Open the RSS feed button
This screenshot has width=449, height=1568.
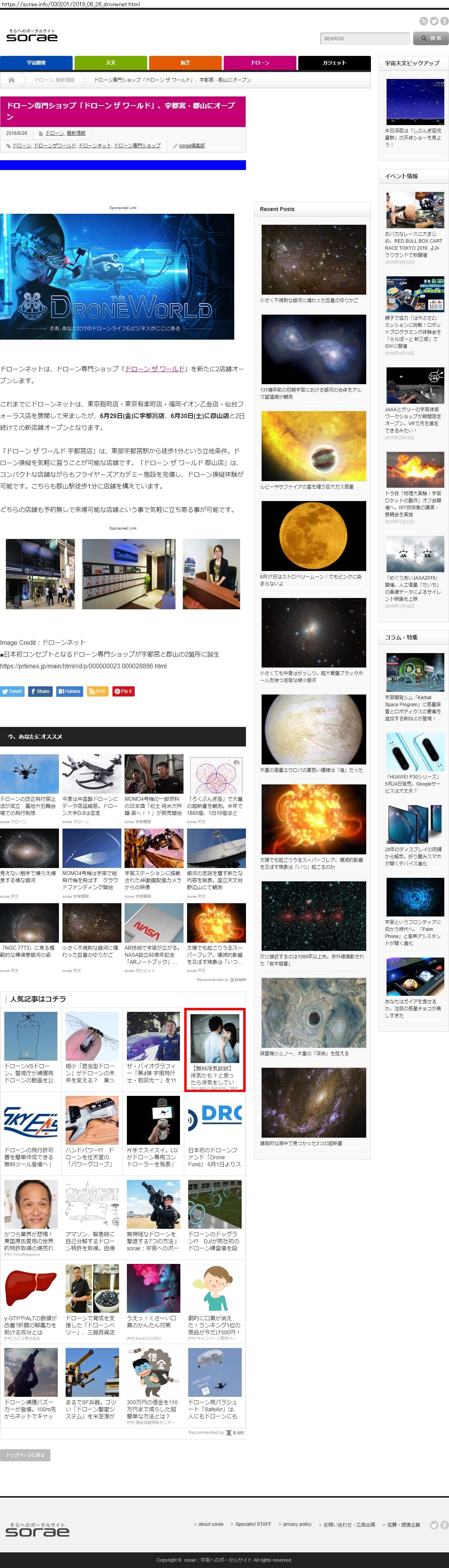tap(97, 691)
